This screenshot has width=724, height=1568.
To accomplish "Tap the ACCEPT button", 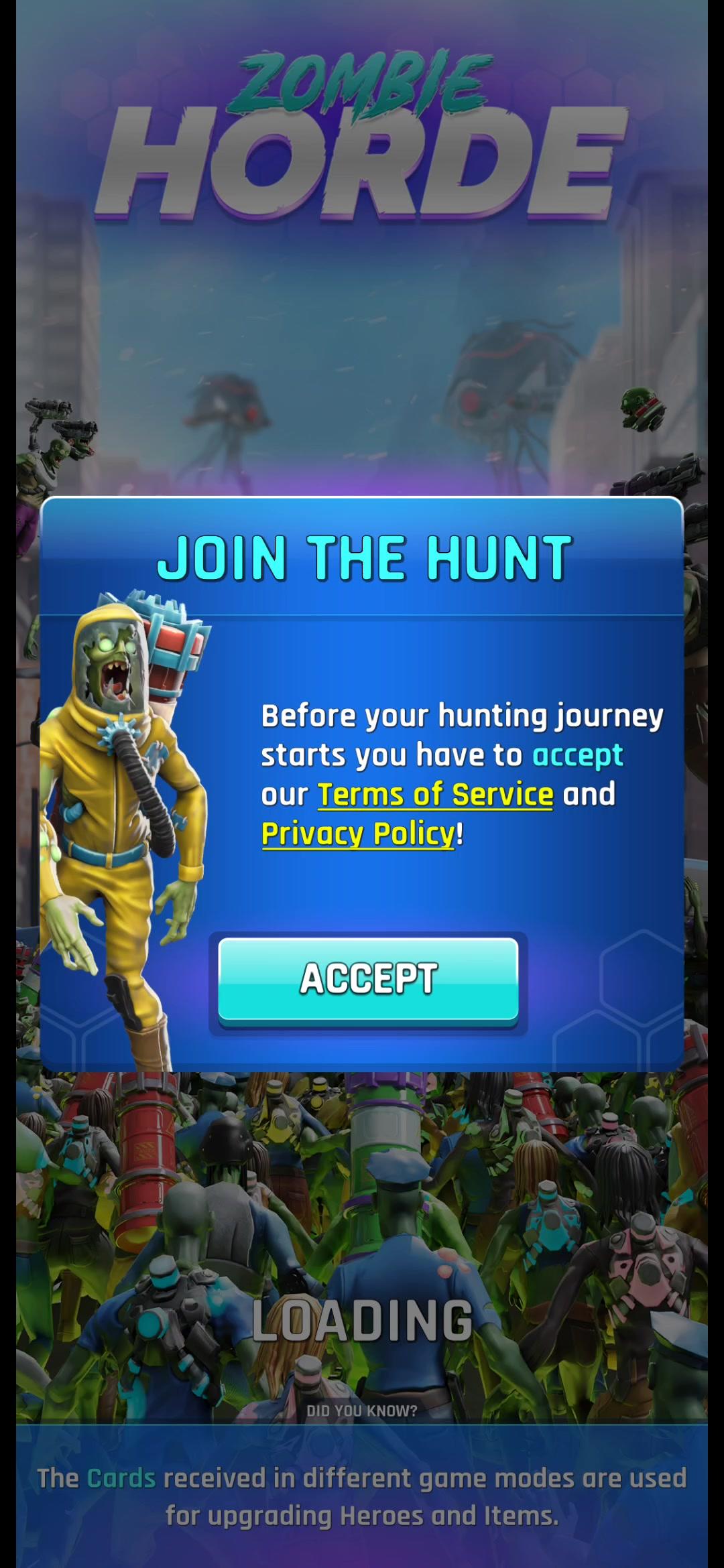I will pos(368,980).
